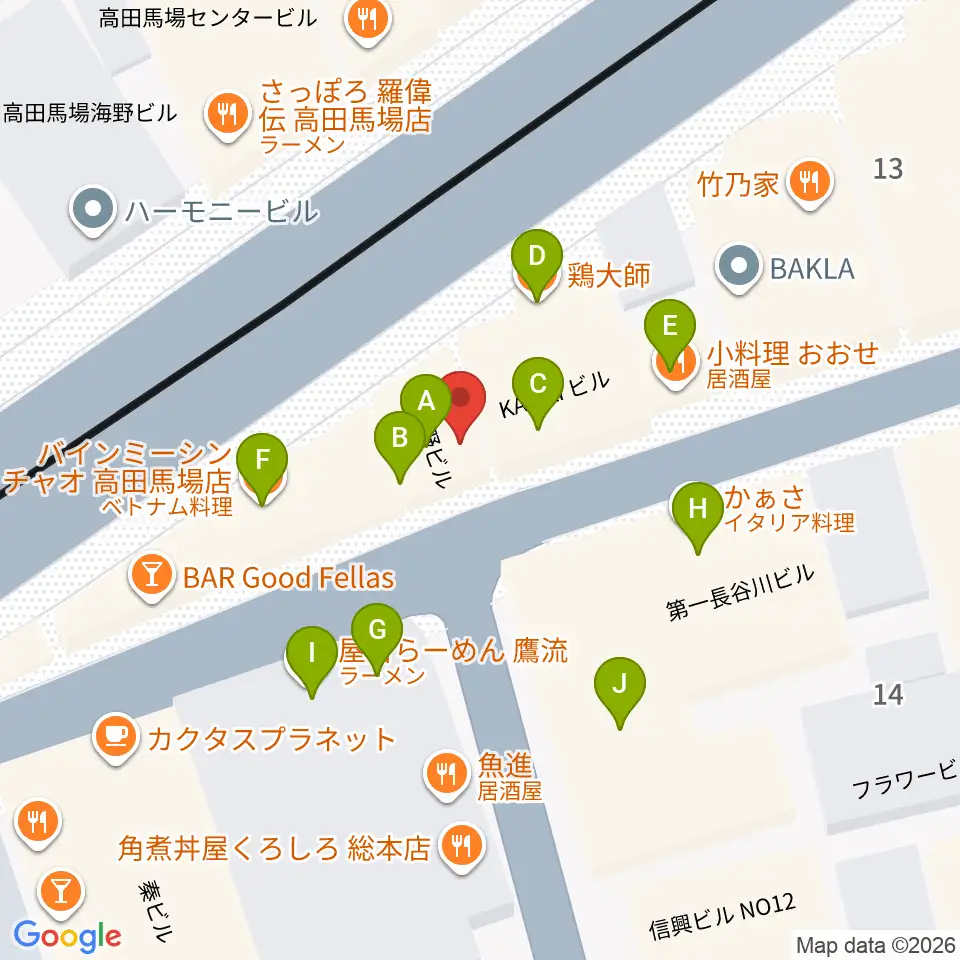Viewport: 960px width, 960px height.
Task: Select the green marker B
Action: 400,442
